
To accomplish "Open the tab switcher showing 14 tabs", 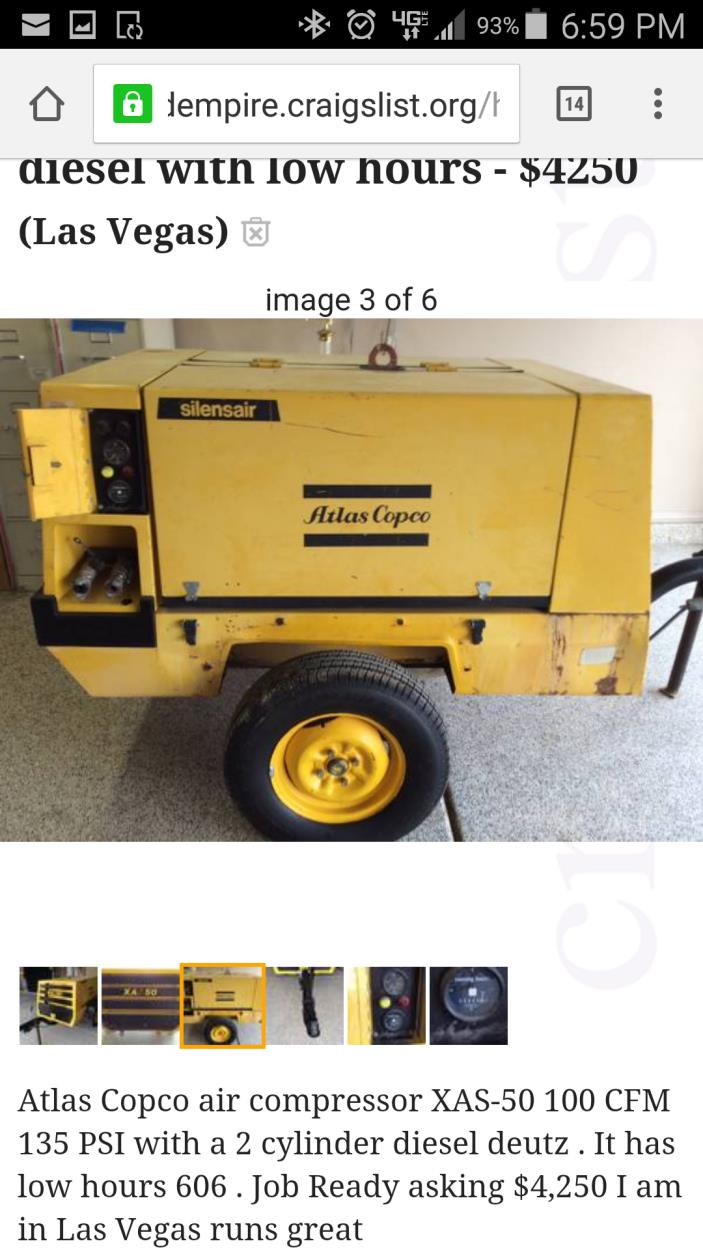I will click(573, 104).
